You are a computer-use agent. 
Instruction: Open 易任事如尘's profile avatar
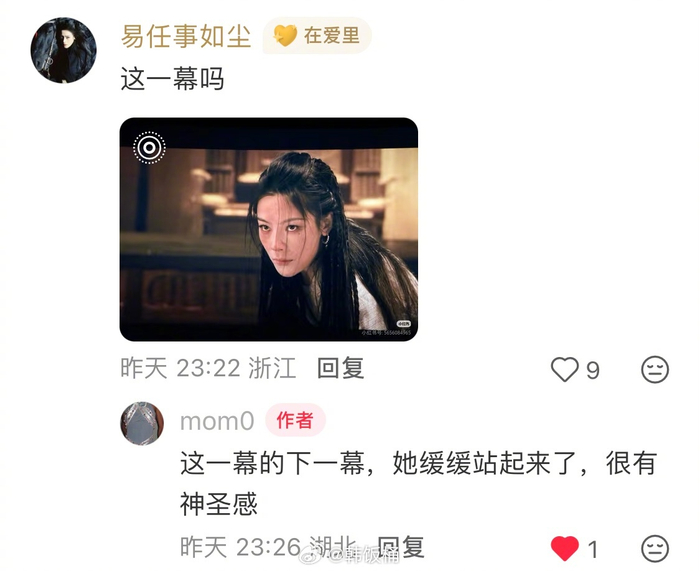[x=63, y=50]
